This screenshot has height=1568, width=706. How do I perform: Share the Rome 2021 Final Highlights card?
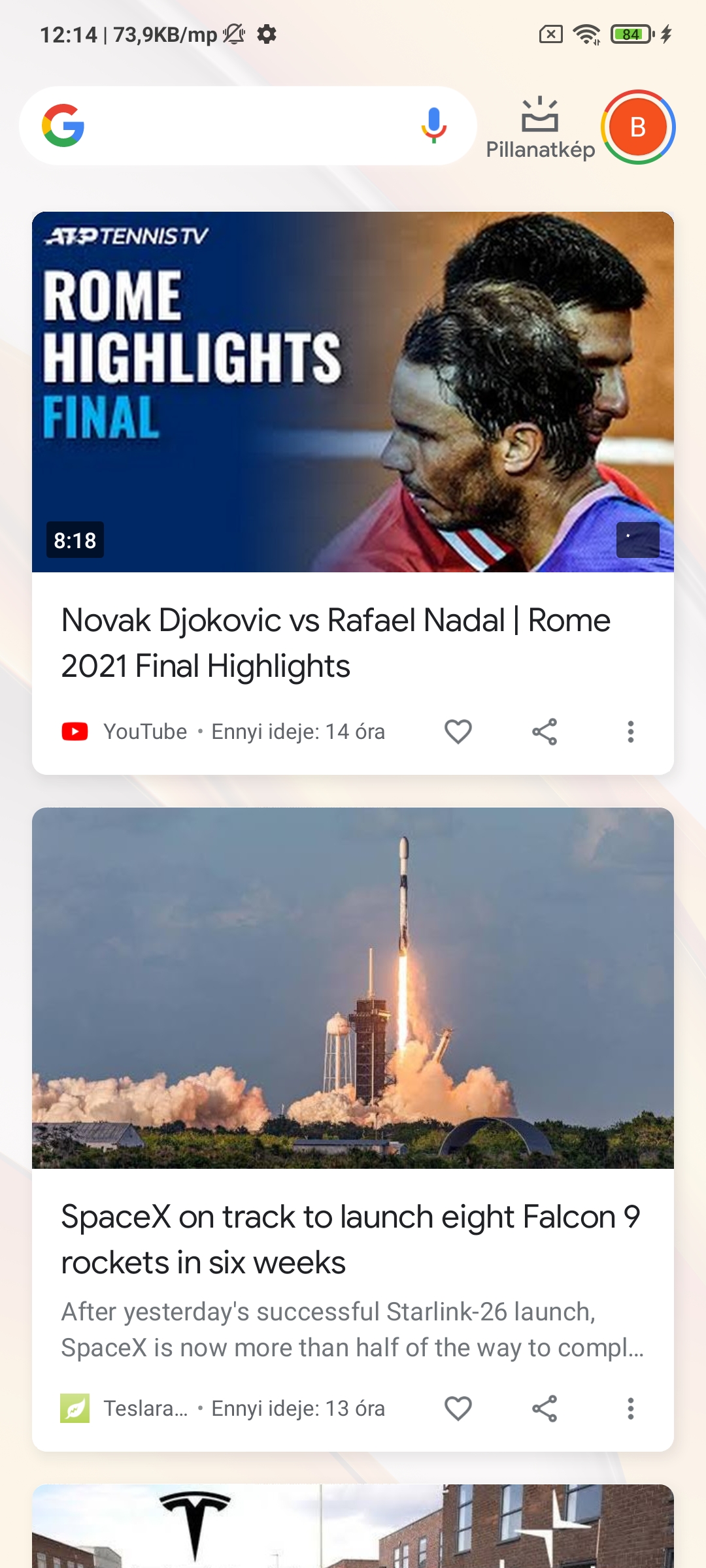coord(545,732)
